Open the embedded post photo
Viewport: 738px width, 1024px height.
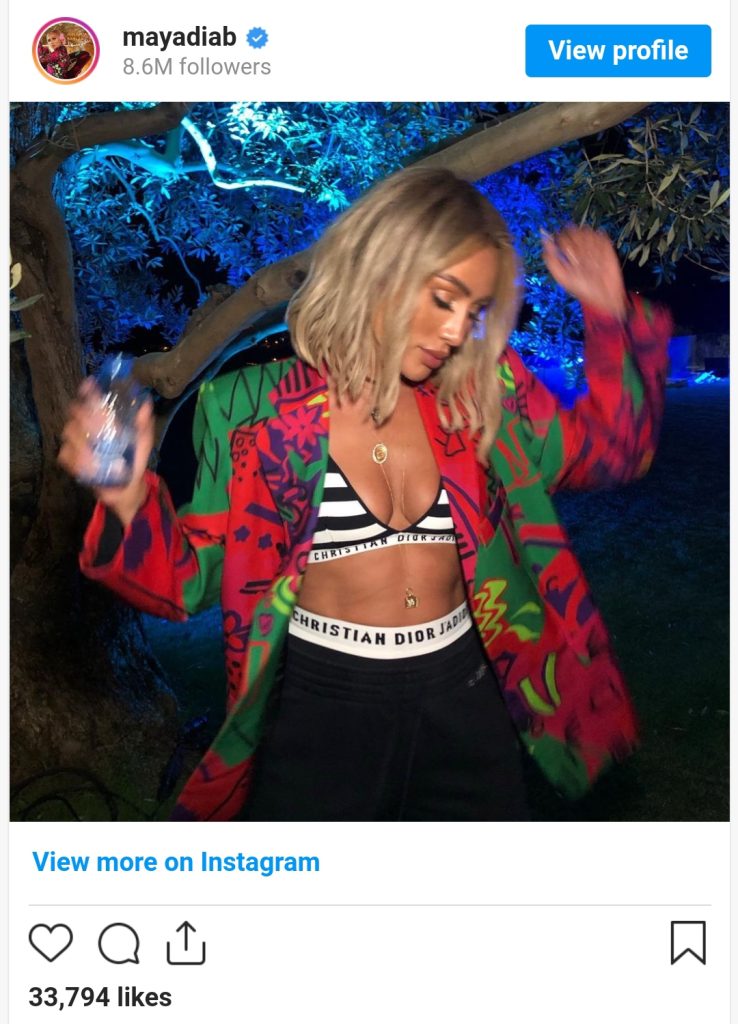coord(369,461)
